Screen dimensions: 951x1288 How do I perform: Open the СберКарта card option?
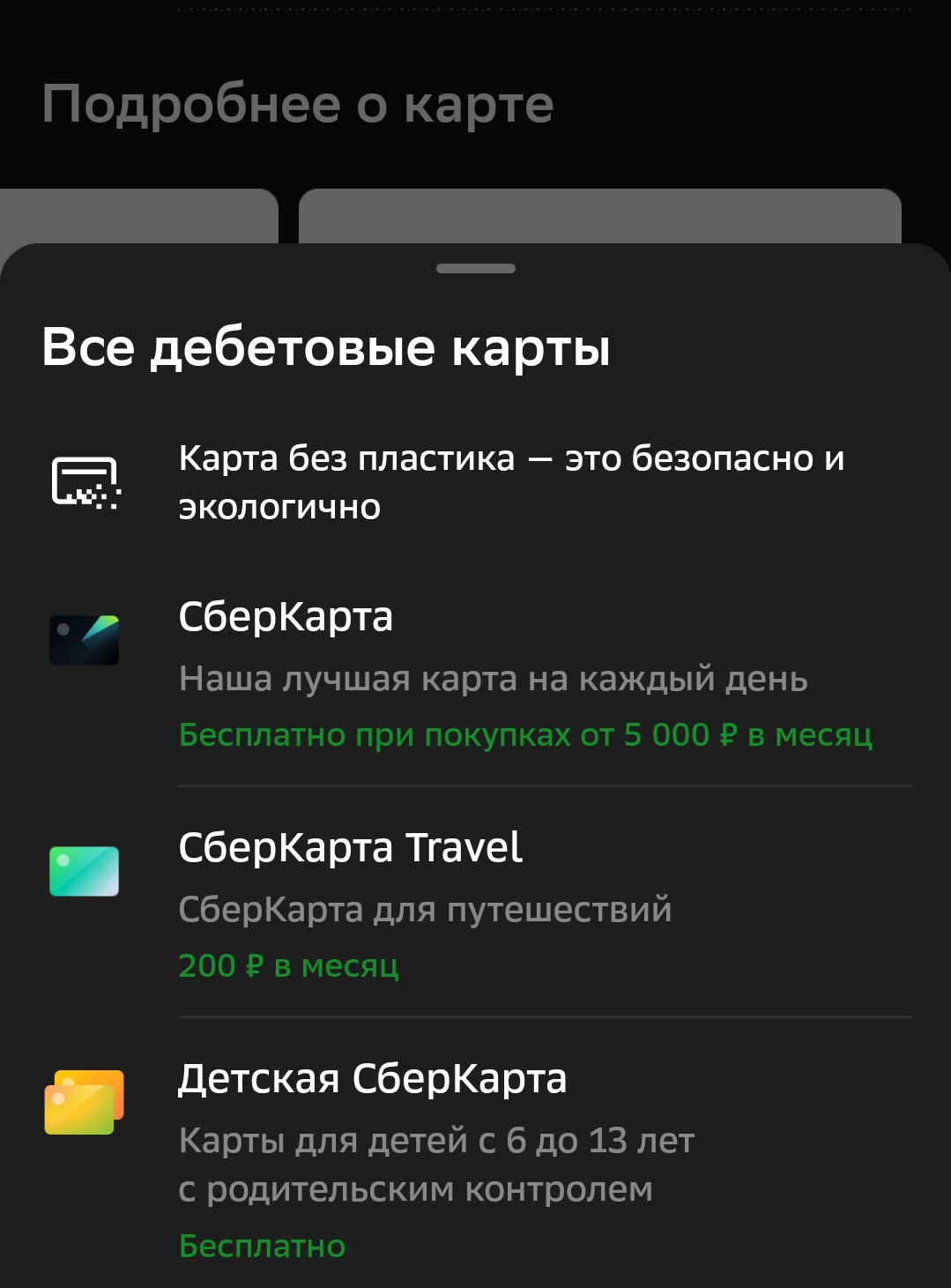[x=476, y=674]
